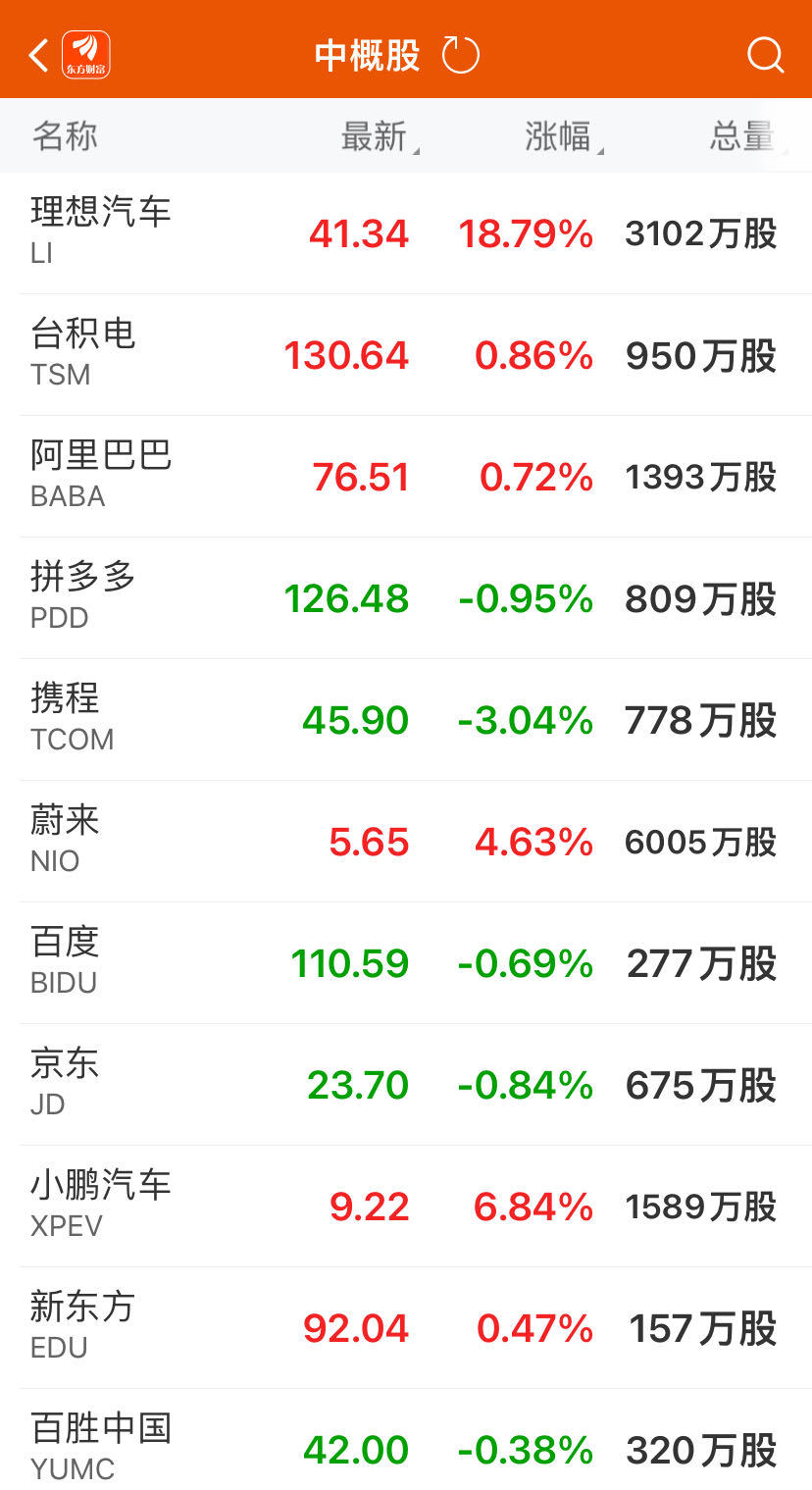The image size is (812, 1490).
Task: Sort the list by 涨幅
Action: (x=564, y=136)
